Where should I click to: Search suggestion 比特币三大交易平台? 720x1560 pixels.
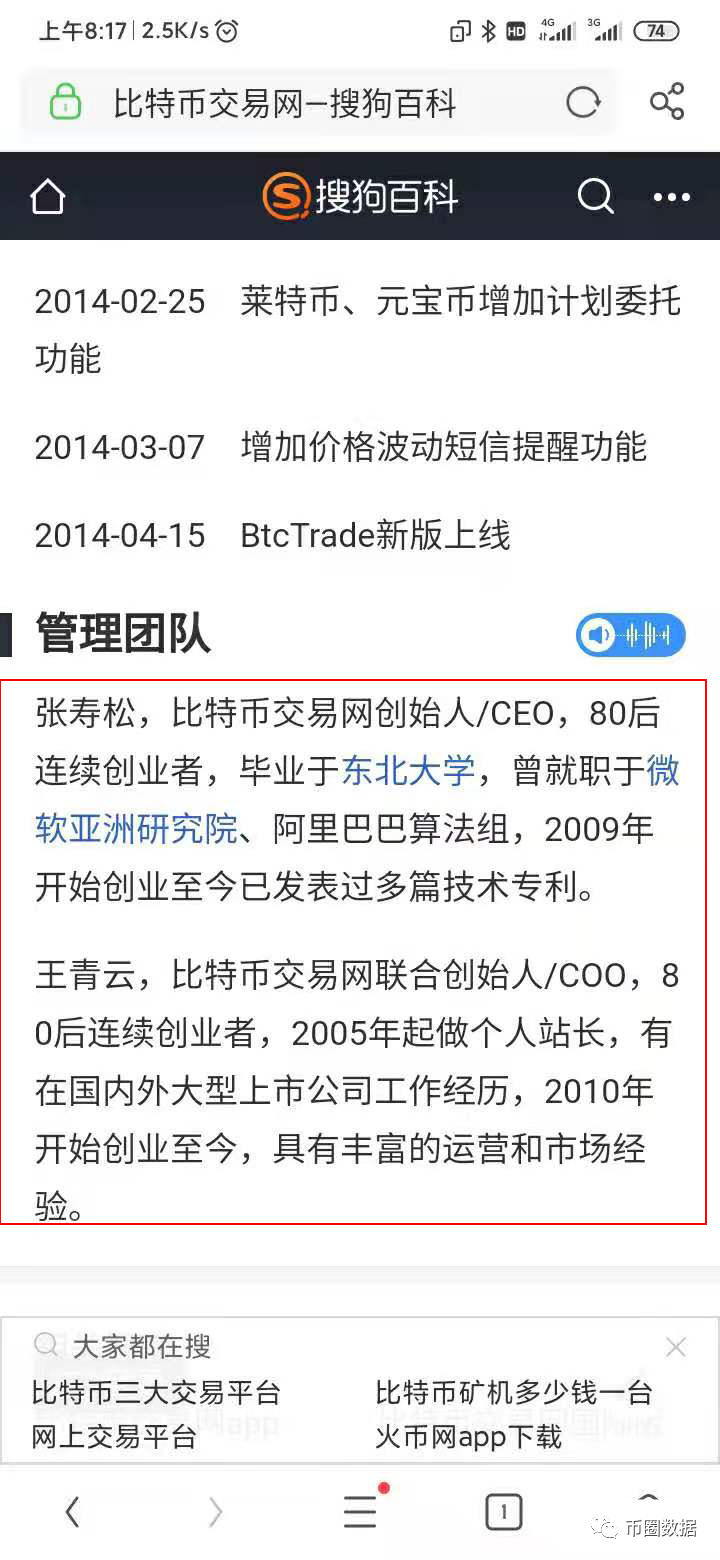pos(156,1392)
